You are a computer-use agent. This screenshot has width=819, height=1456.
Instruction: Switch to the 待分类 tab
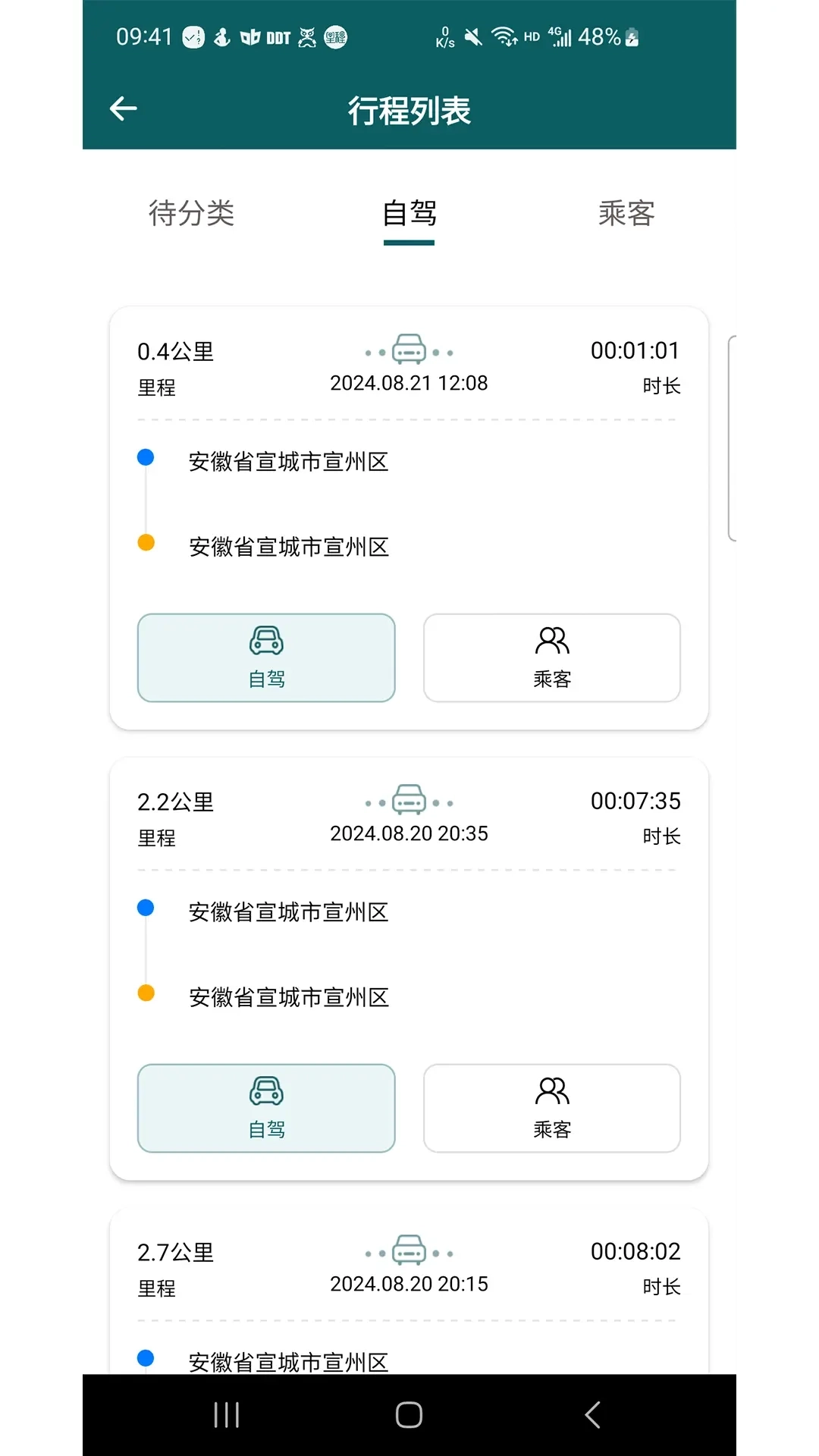click(192, 215)
